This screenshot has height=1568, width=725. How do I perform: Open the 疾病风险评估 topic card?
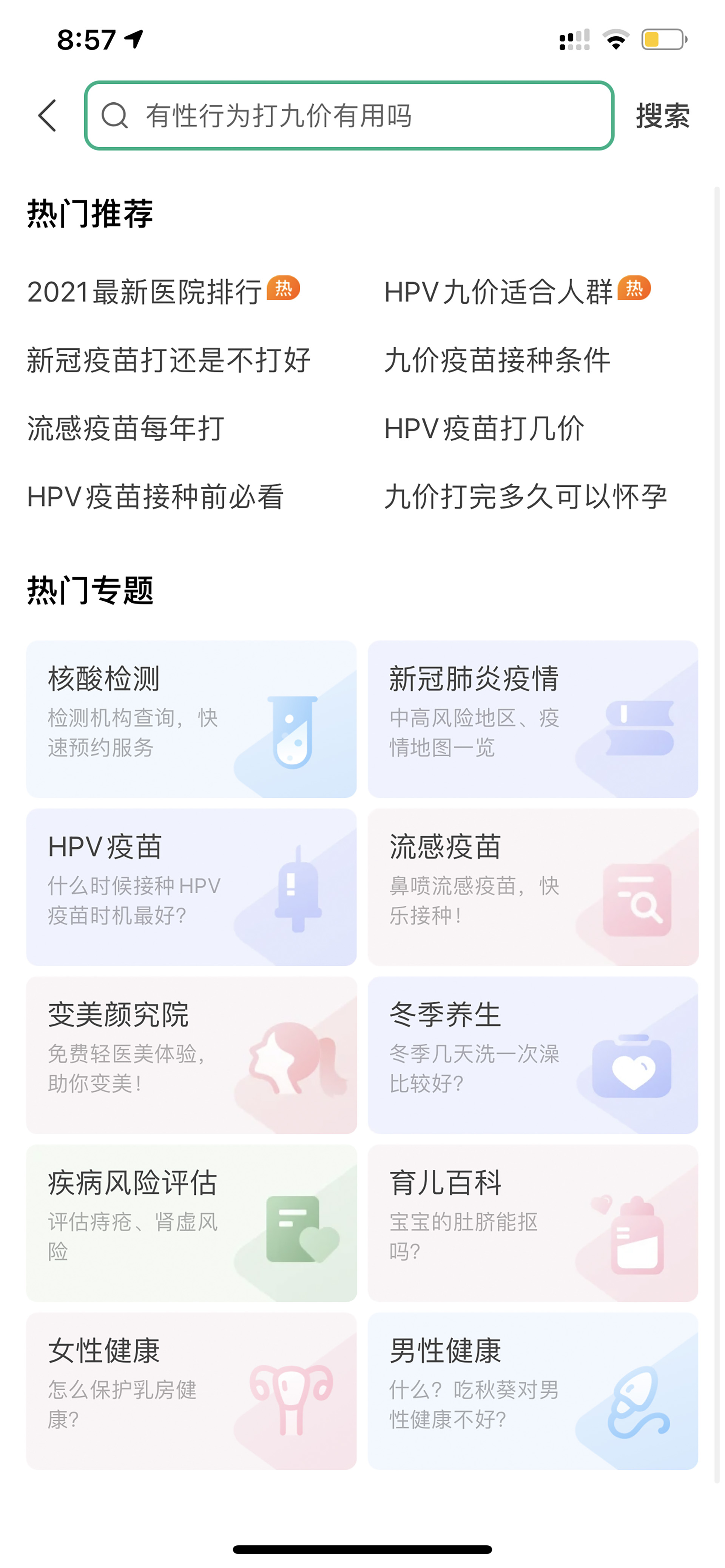click(191, 1223)
